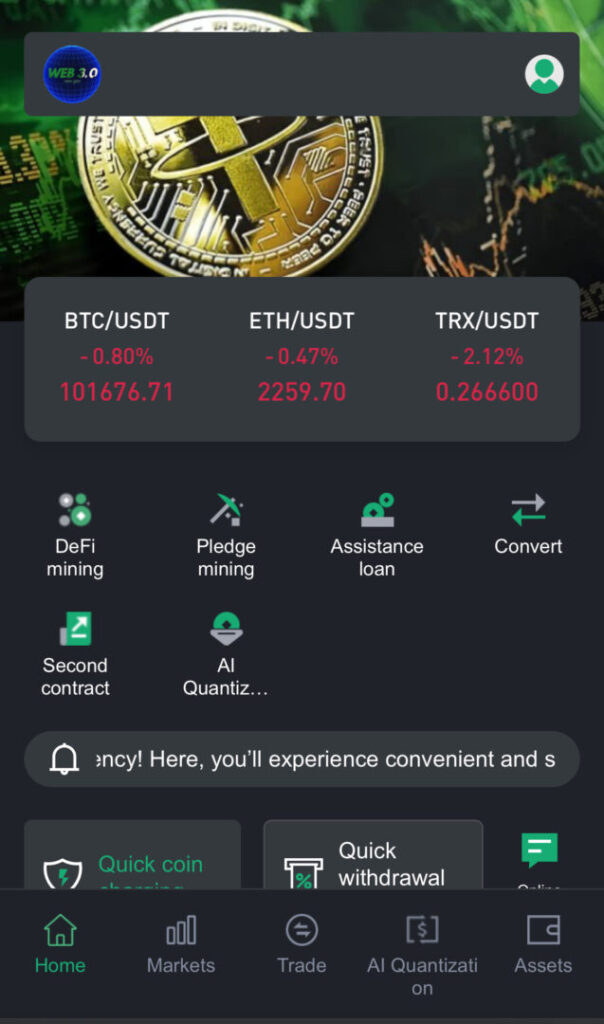Open the Convert feature
The width and height of the screenshot is (604, 1024).
pos(528,524)
